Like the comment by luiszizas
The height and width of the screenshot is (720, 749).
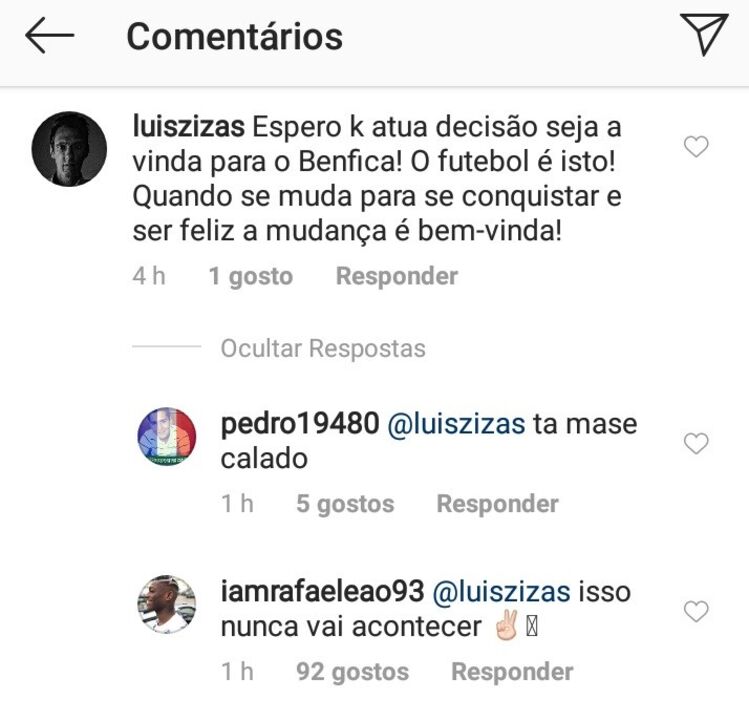pyautogui.click(x=696, y=148)
